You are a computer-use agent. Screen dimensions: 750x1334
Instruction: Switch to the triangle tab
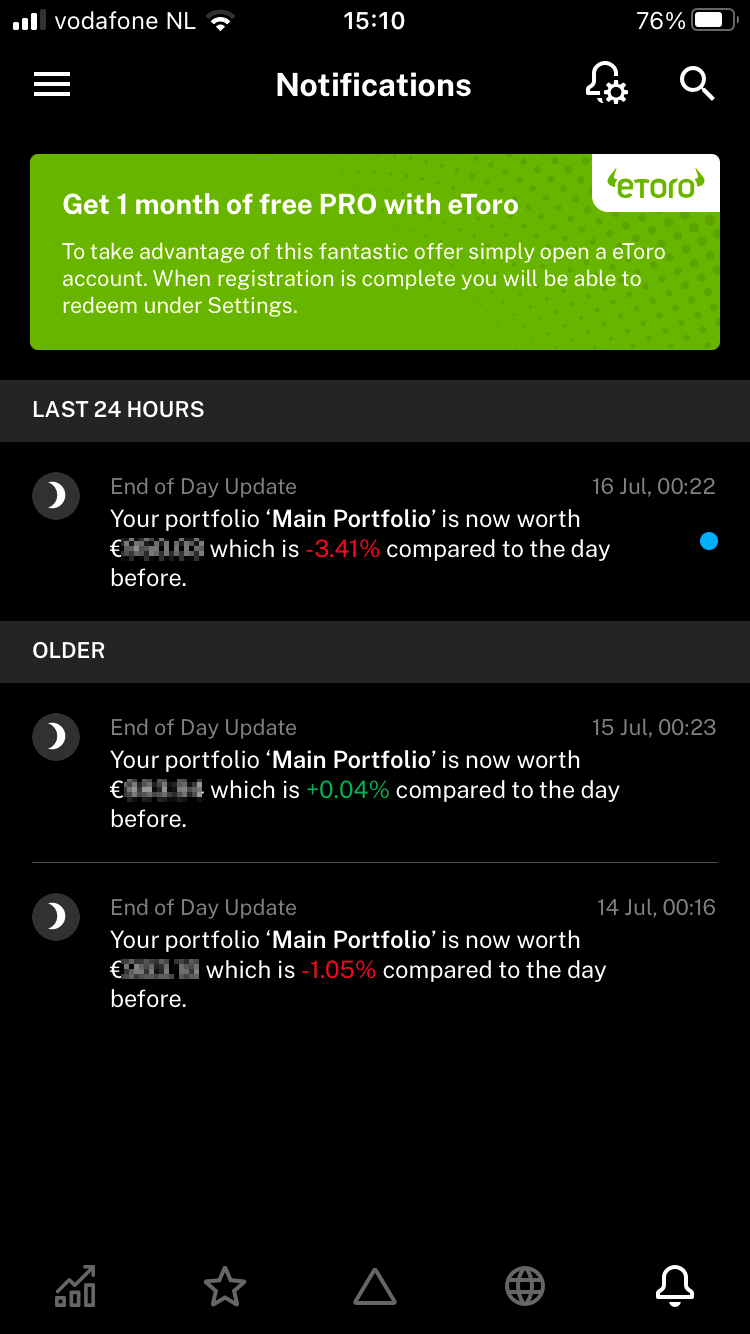tap(375, 1286)
